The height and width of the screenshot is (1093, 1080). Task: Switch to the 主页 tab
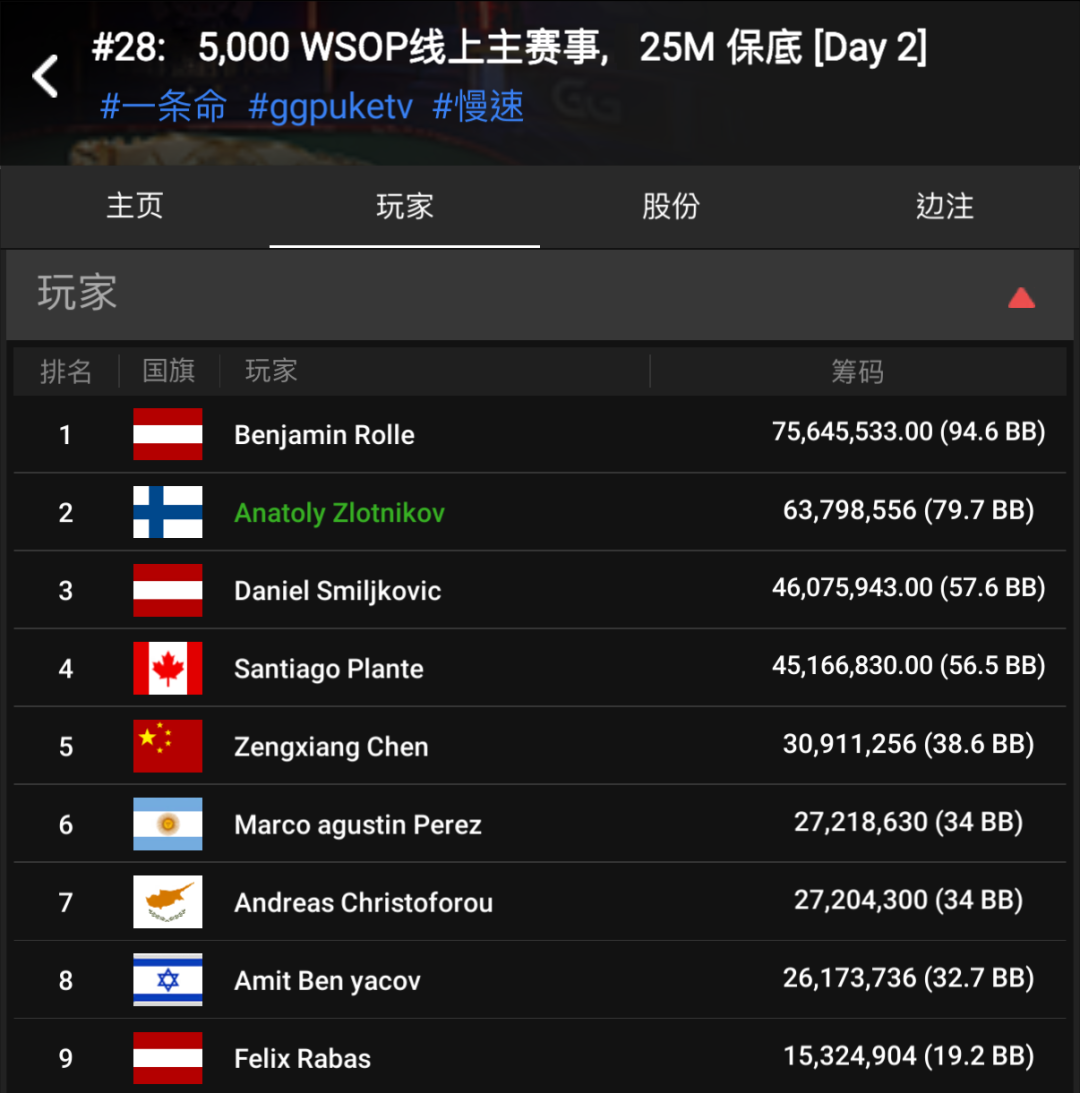coord(135,207)
